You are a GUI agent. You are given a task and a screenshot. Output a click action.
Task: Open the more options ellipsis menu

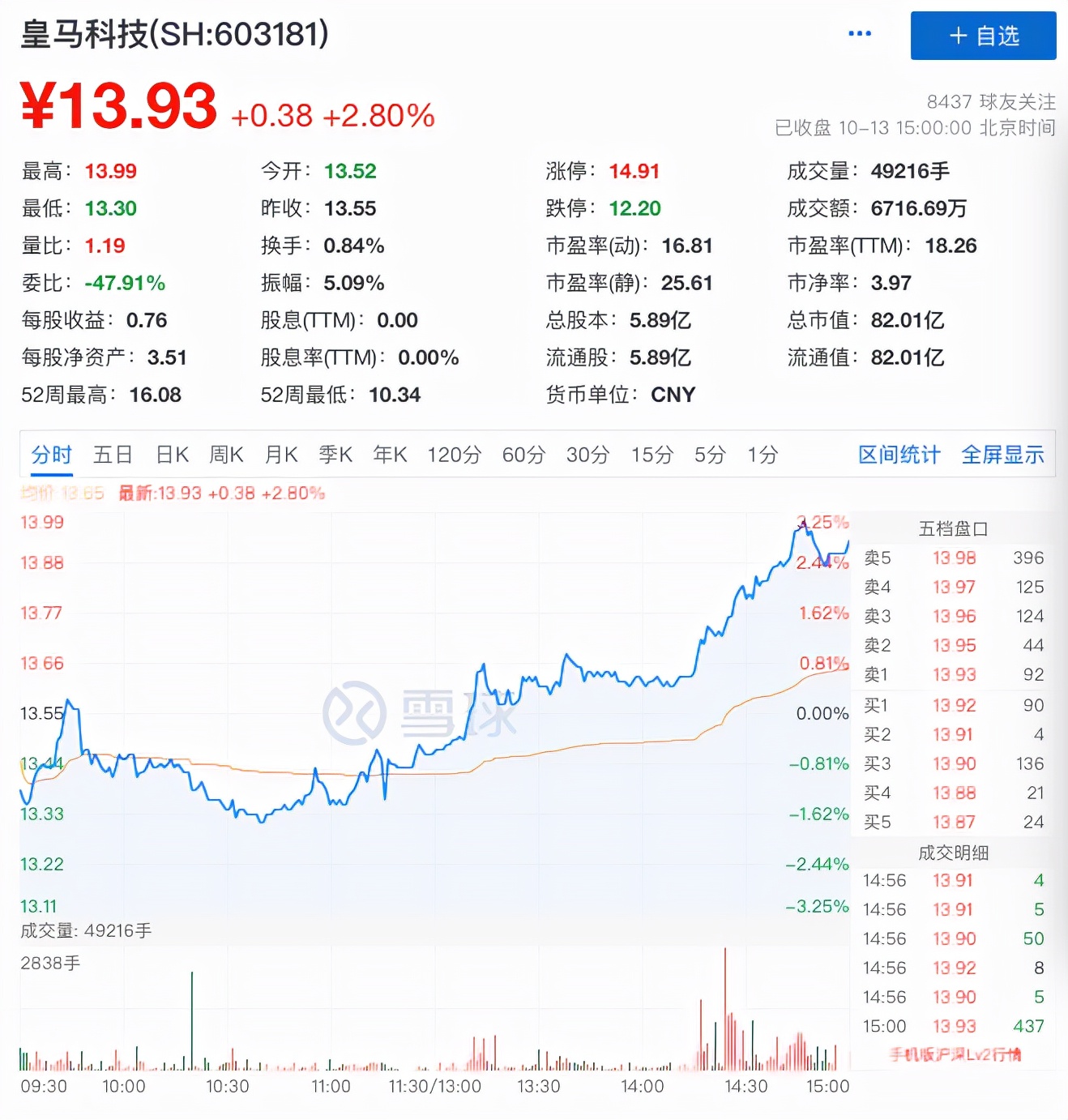tap(859, 34)
